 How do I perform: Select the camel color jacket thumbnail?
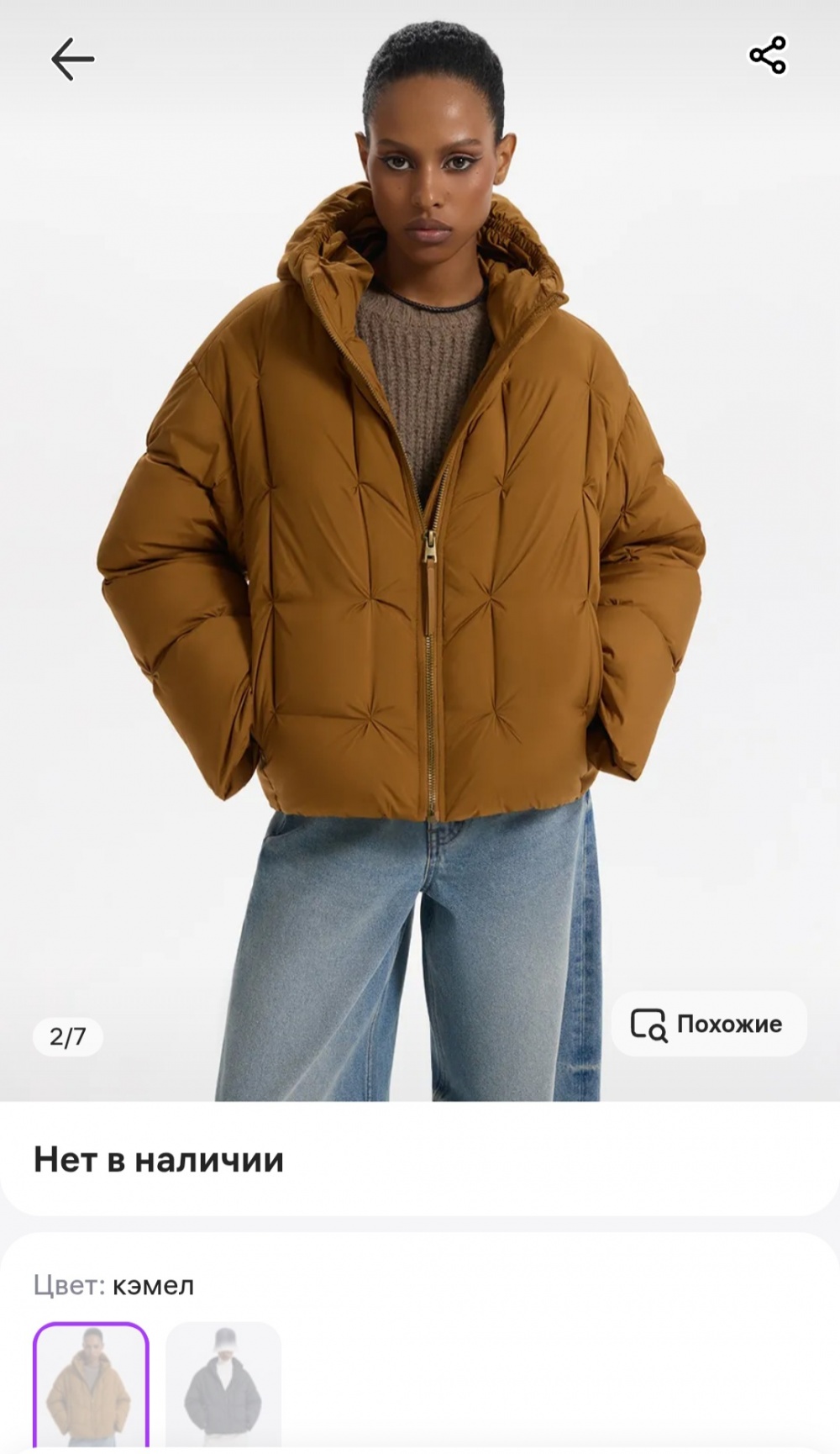click(x=91, y=1385)
